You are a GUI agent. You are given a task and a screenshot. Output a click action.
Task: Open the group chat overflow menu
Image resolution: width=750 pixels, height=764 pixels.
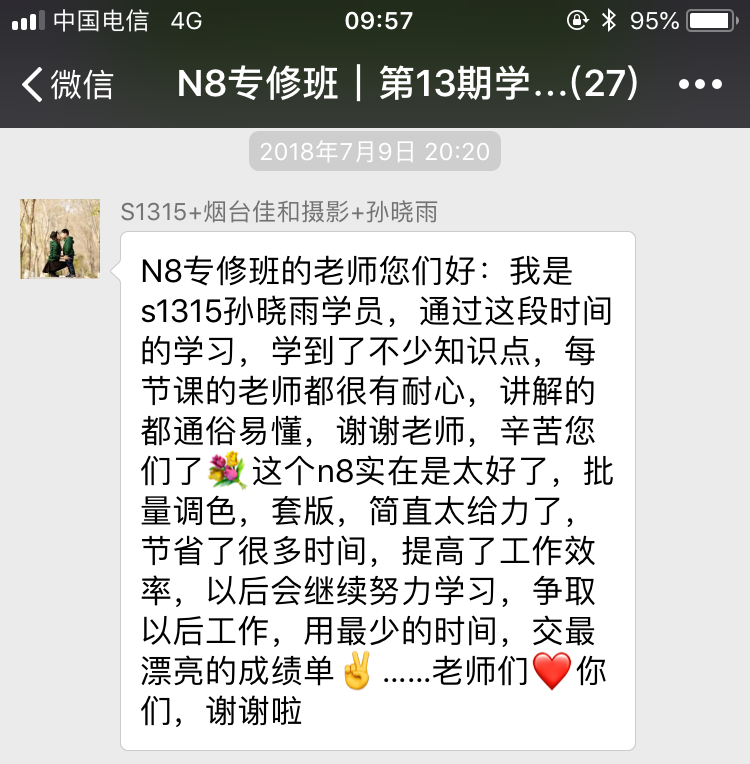[700, 85]
